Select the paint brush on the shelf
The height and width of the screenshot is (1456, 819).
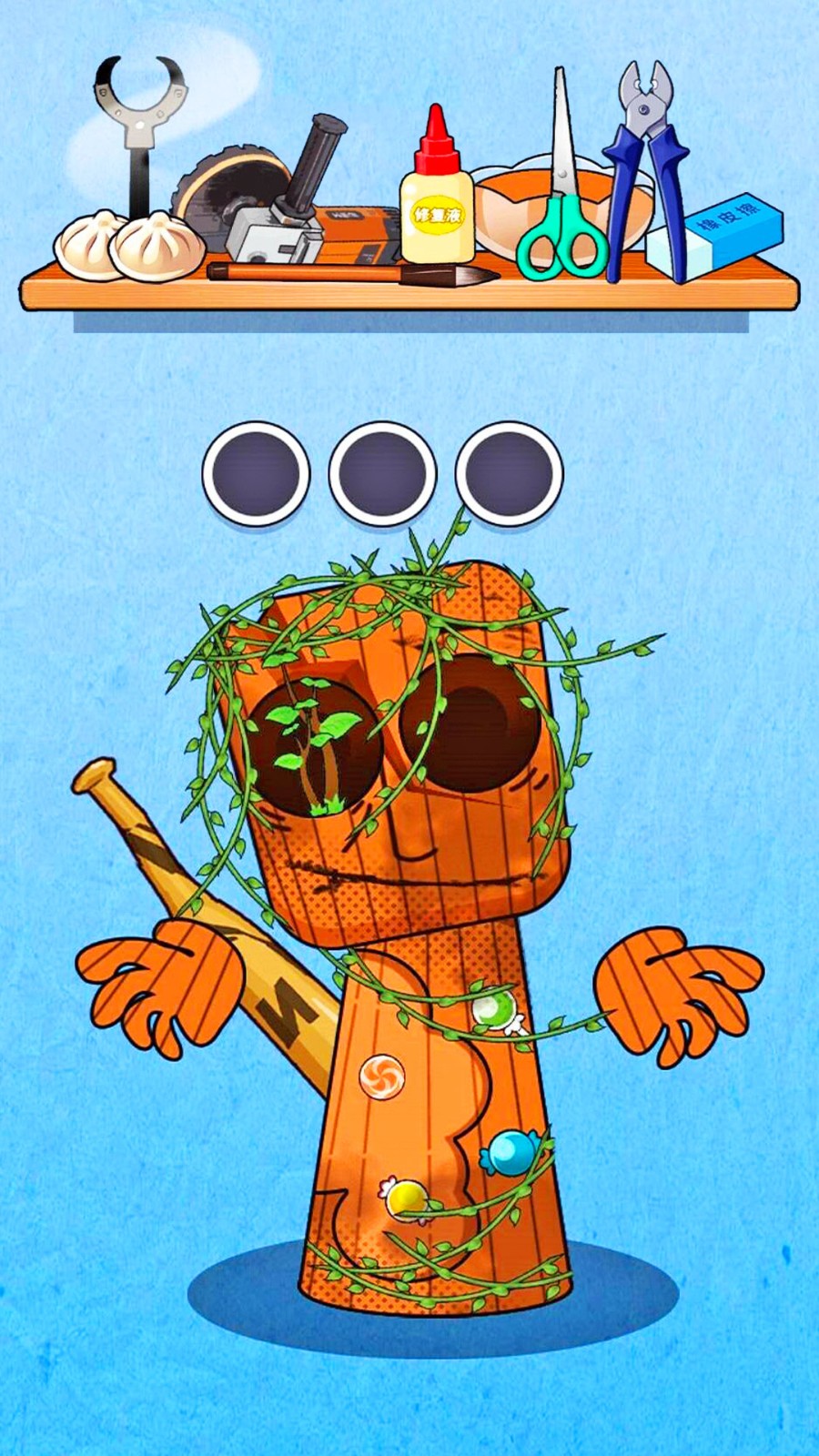click(355, 272)
